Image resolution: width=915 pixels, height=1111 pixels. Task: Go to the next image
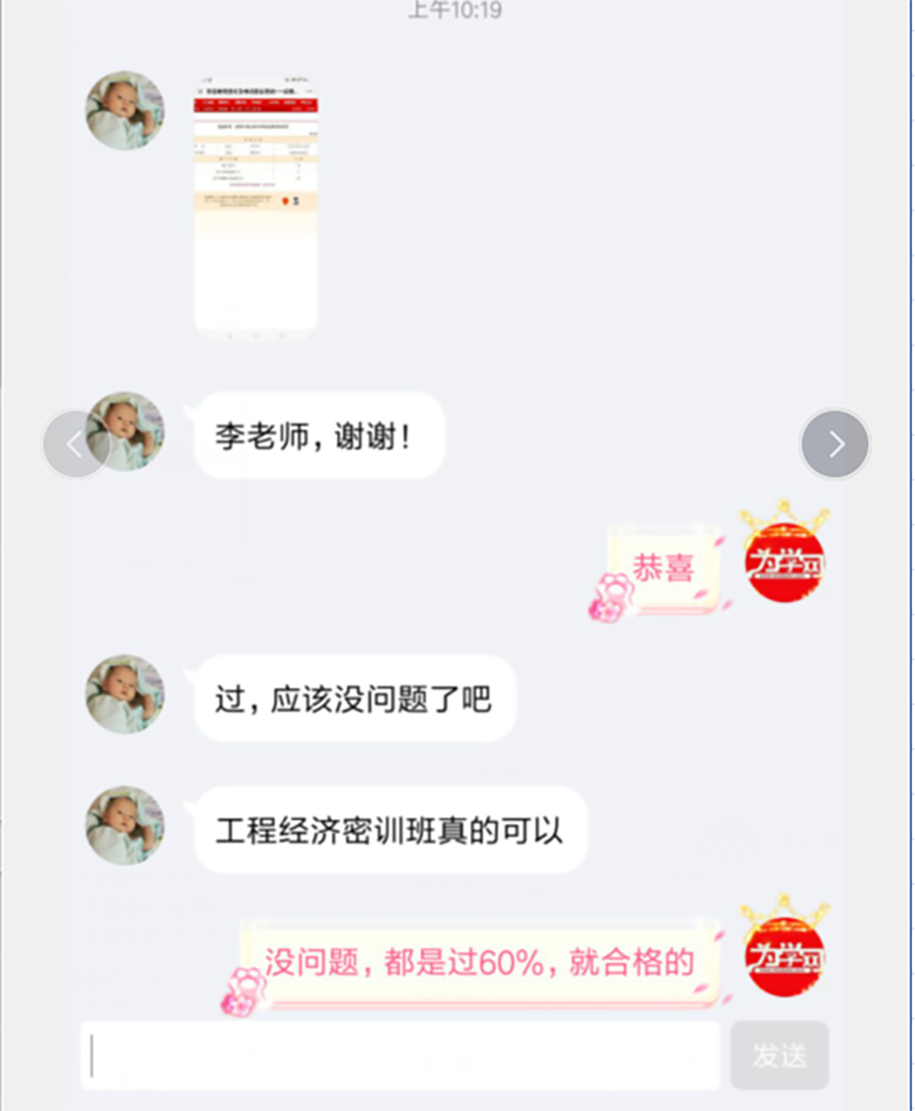[835, 444]
